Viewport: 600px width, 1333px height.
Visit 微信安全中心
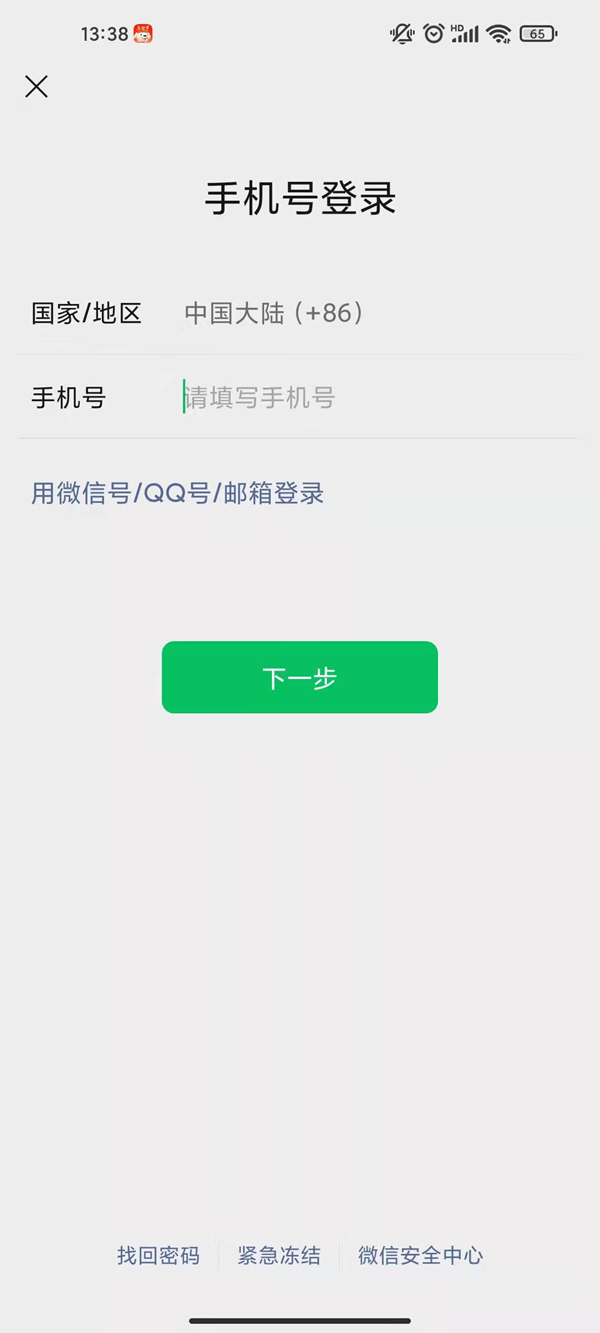coord(420,1256)
